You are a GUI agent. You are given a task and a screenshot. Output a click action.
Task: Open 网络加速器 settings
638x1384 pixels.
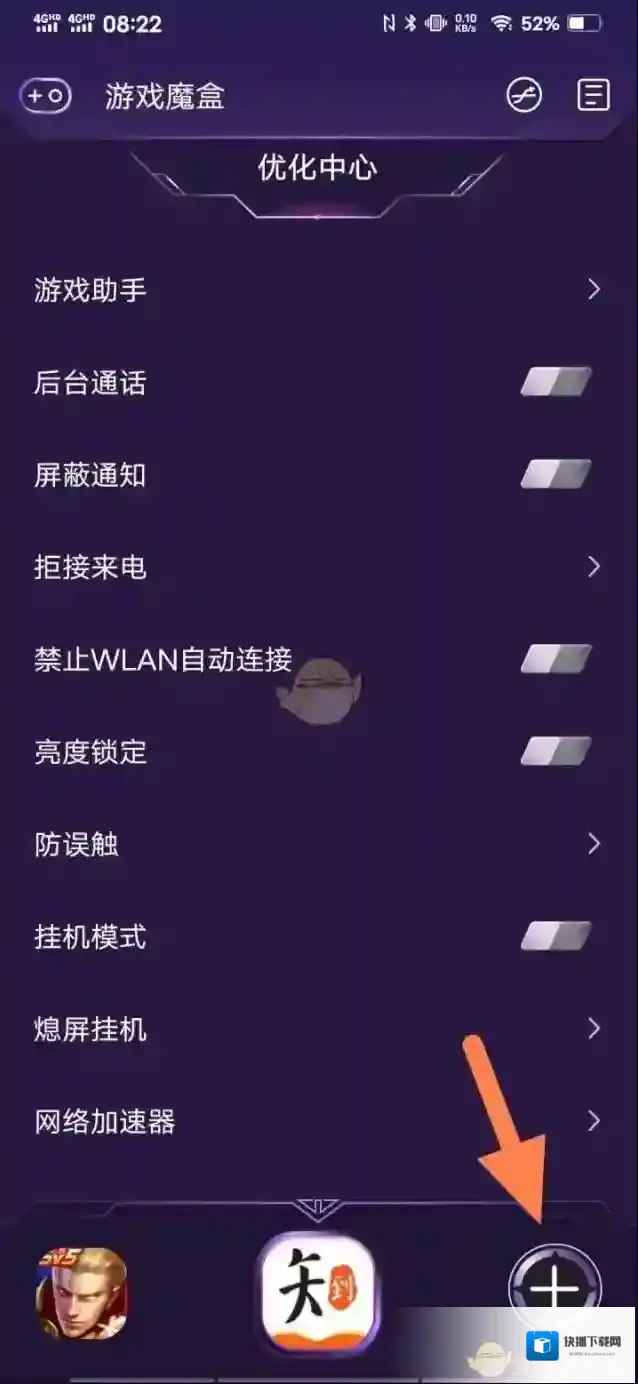(318, 1121)
